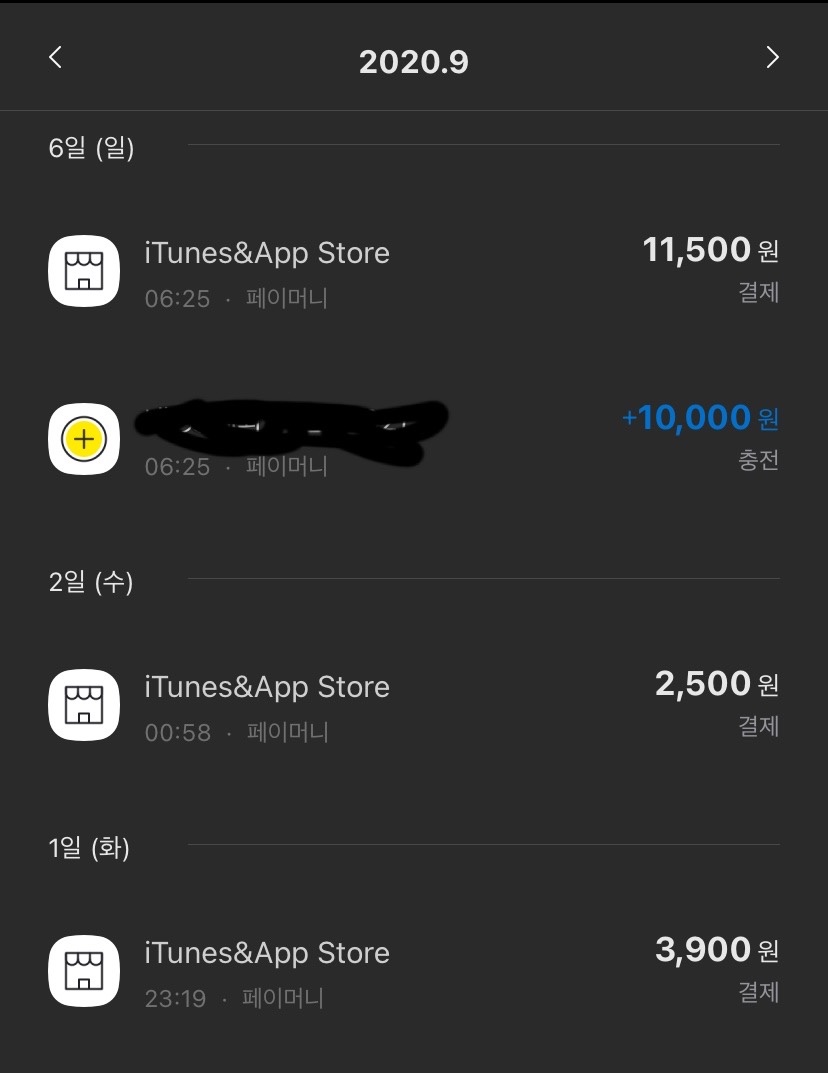Go to the next month
Screen dimensions: 828x1073
coord(771,58)
